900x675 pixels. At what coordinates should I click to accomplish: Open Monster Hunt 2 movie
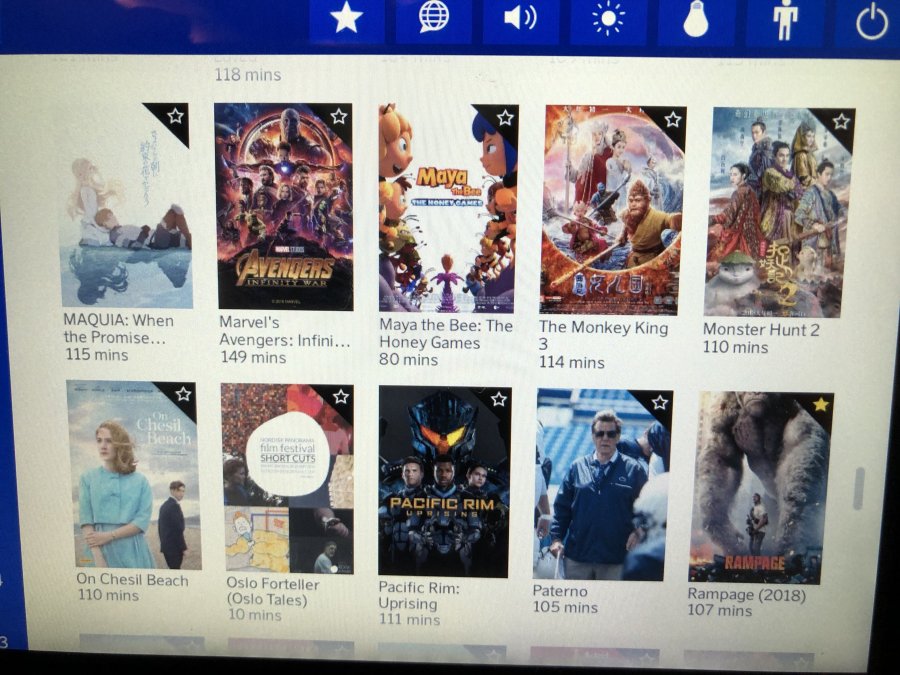coord(778,212)
